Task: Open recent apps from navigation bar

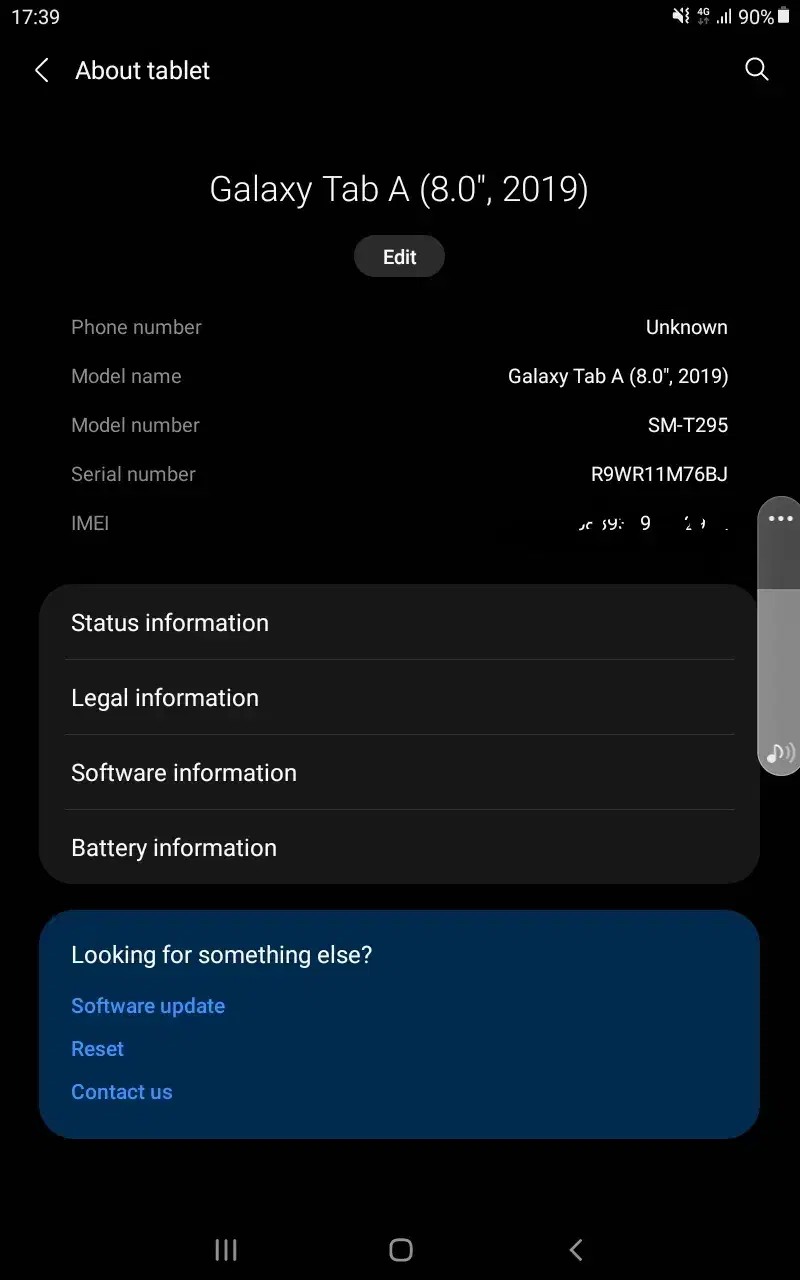Action: [x=226, y=1249]
